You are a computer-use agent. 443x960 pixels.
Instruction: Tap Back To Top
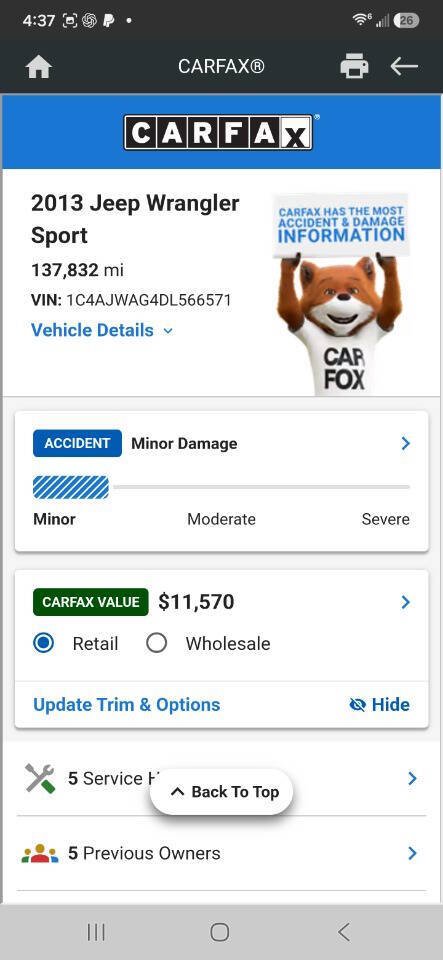222,792
